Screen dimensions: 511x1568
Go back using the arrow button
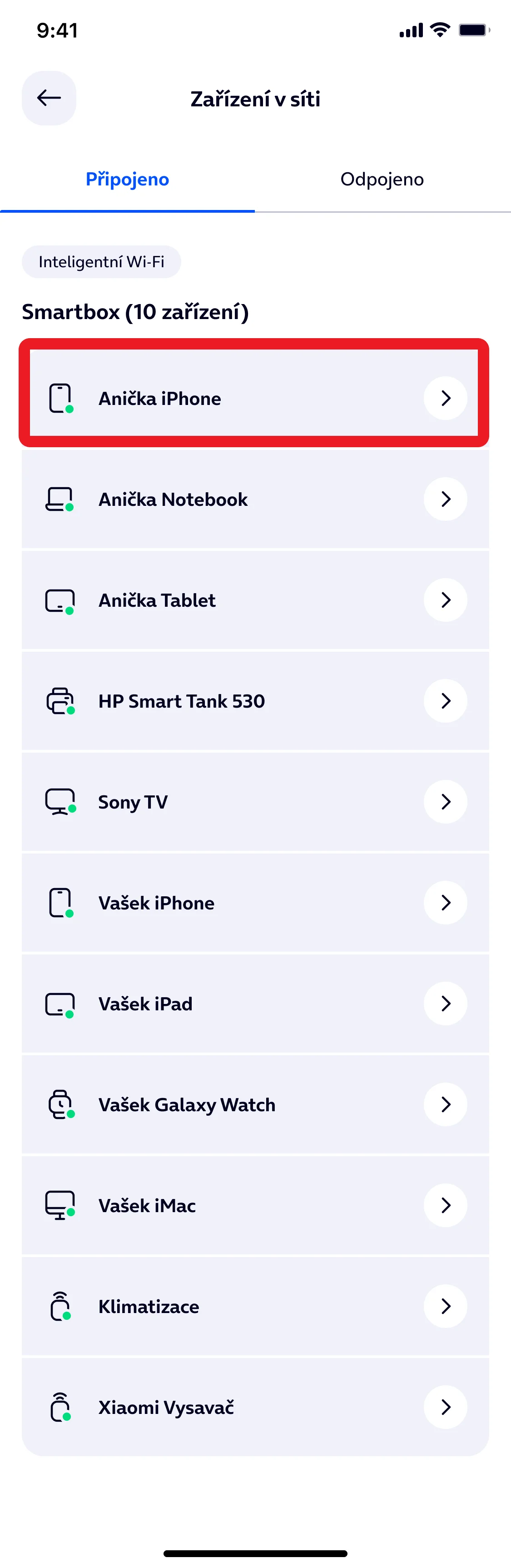[x=49, y=98]
